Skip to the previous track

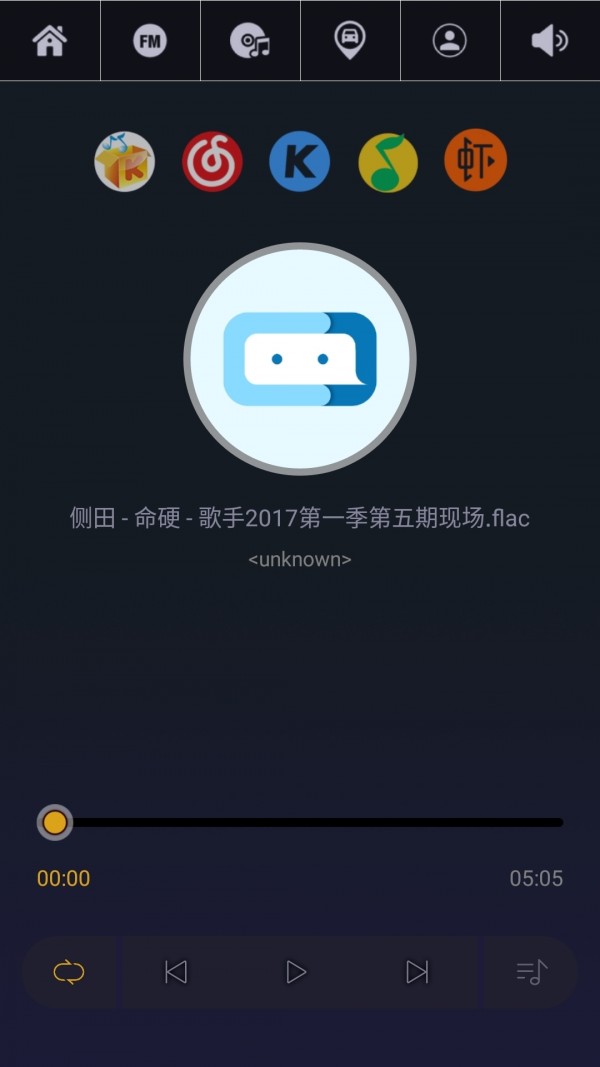tap(176, 972)
